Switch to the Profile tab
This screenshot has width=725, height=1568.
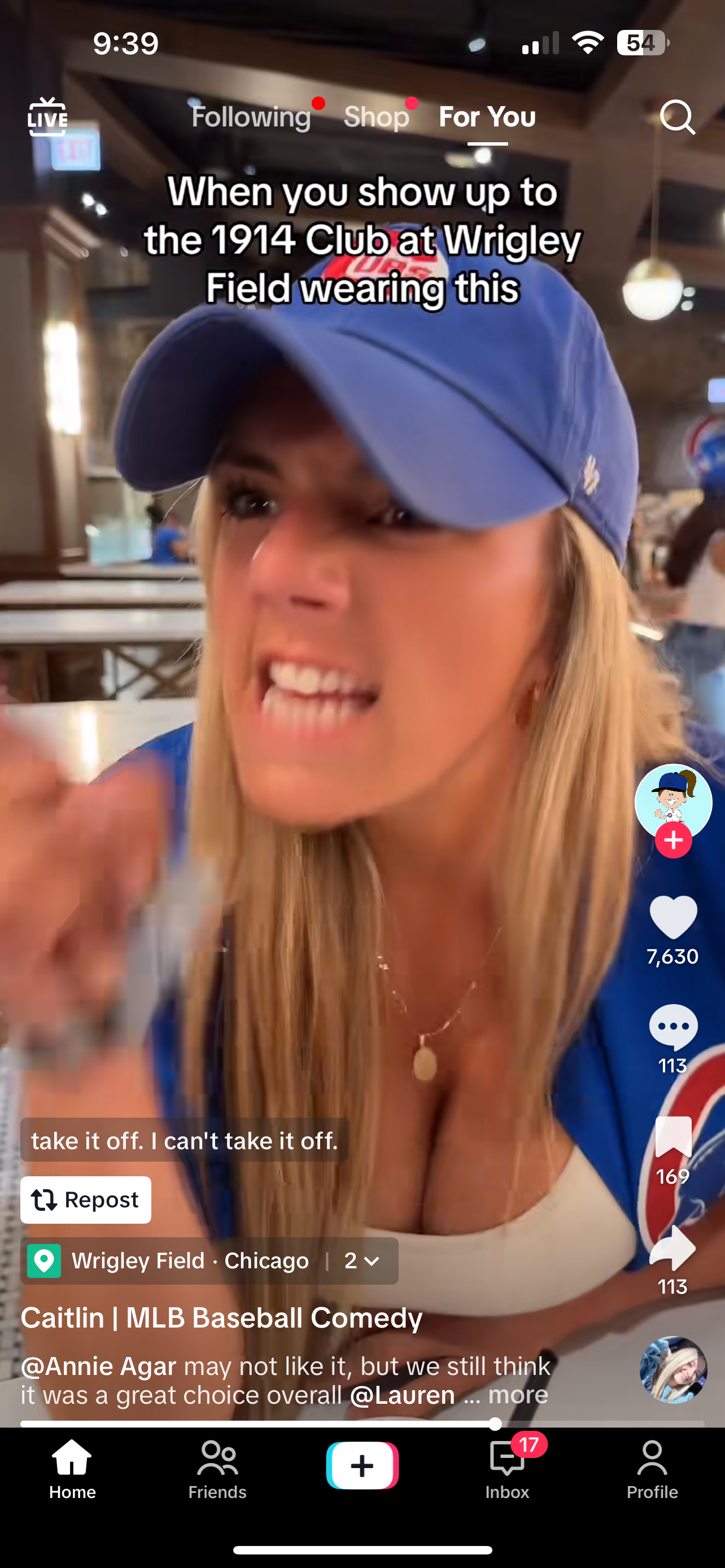[652, 1469]
